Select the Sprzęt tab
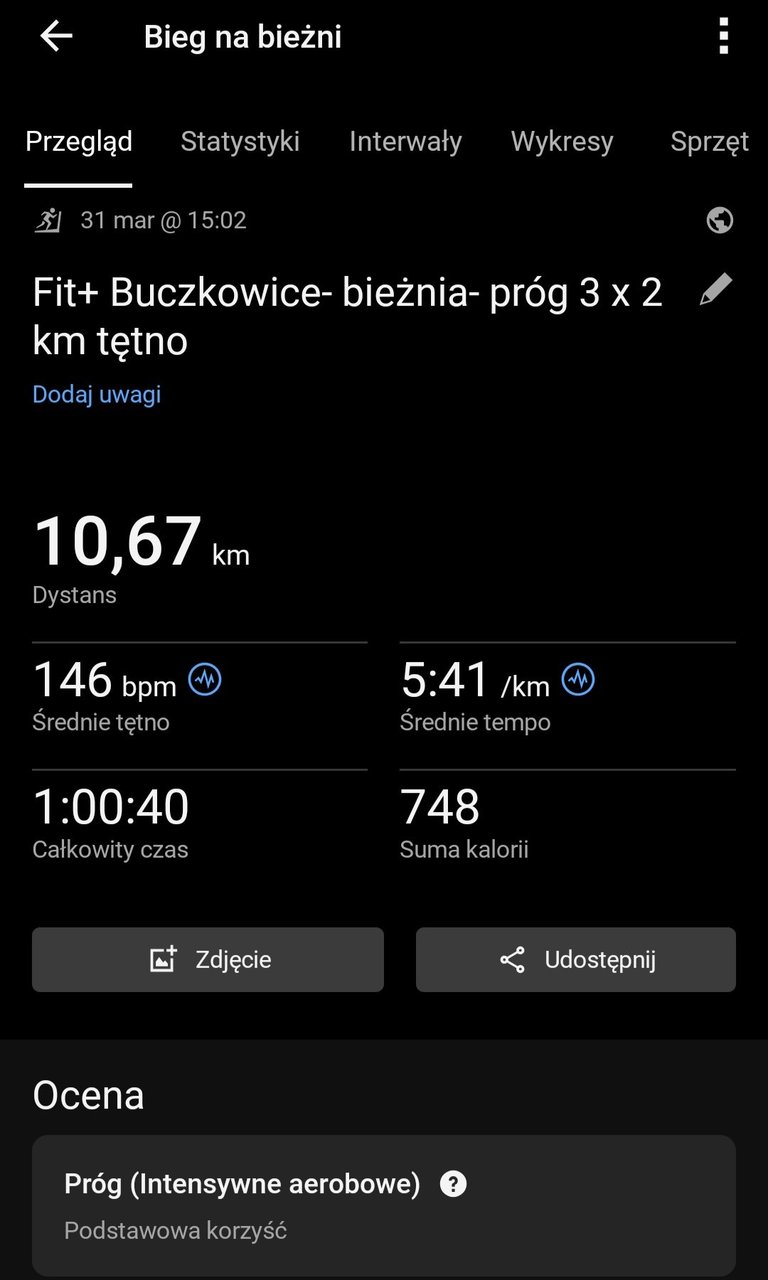Screen dimensions: 768x1280 click(709, 142)
